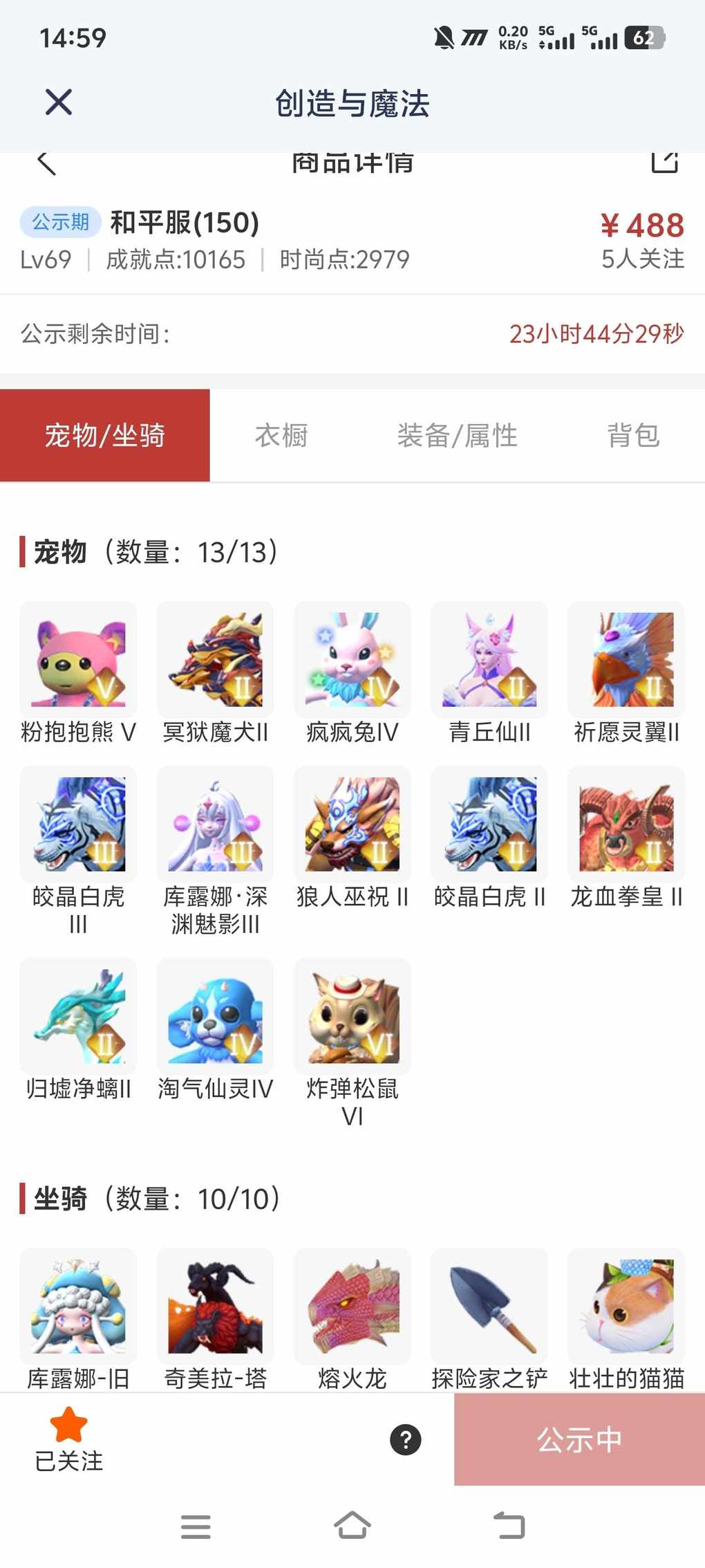
Task: View pet 狼人巫祝 II
Action: 352,824
